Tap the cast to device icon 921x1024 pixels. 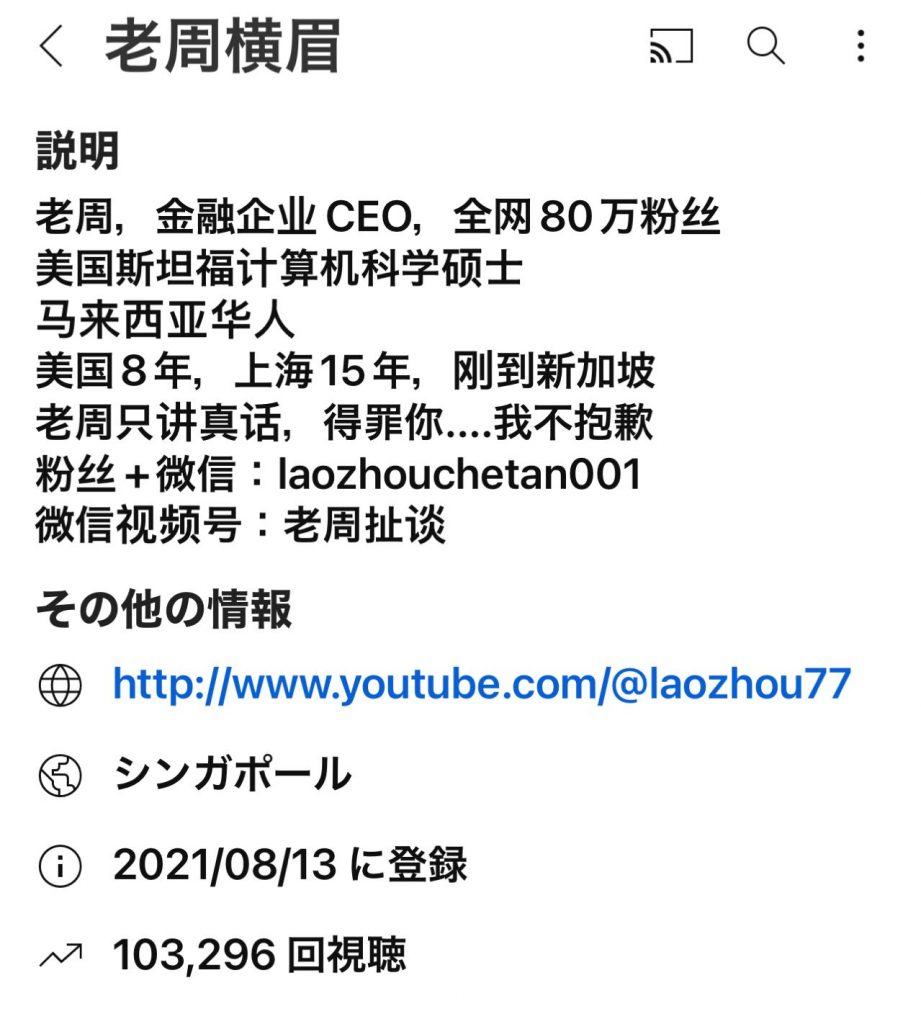[671, 46]
